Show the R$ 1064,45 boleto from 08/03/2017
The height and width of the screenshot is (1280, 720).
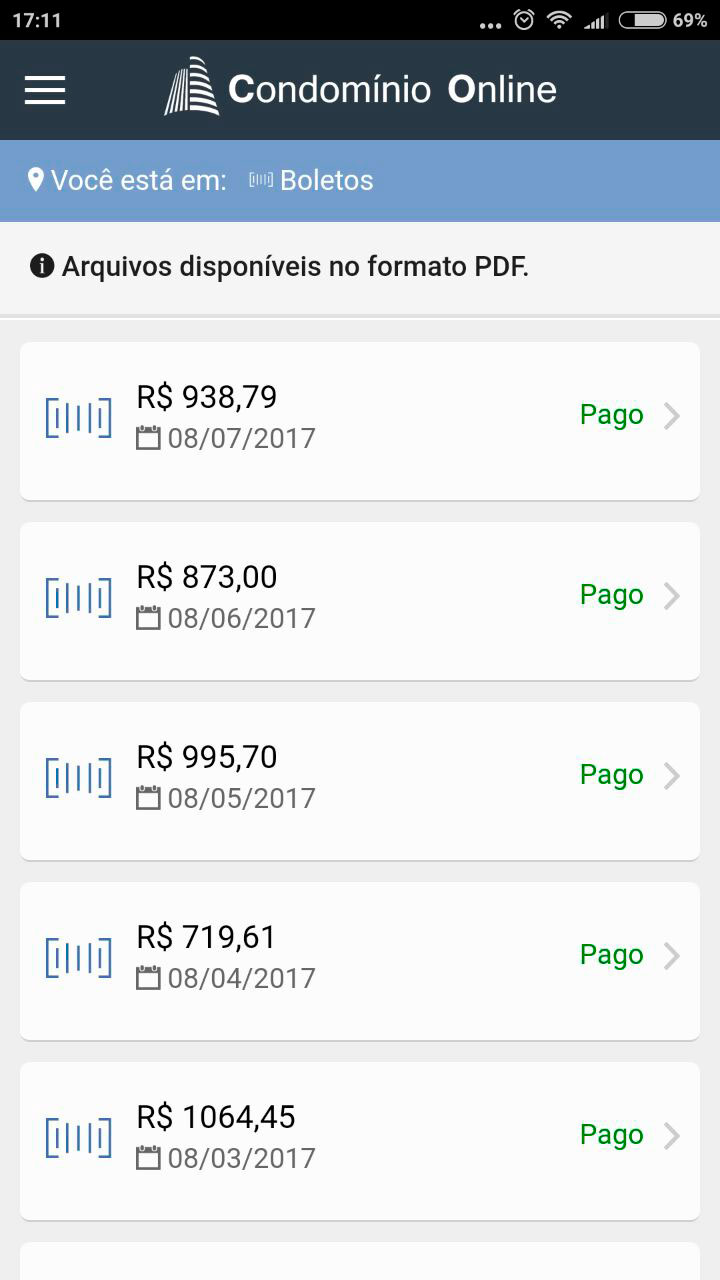click(x=360, y=1141)
